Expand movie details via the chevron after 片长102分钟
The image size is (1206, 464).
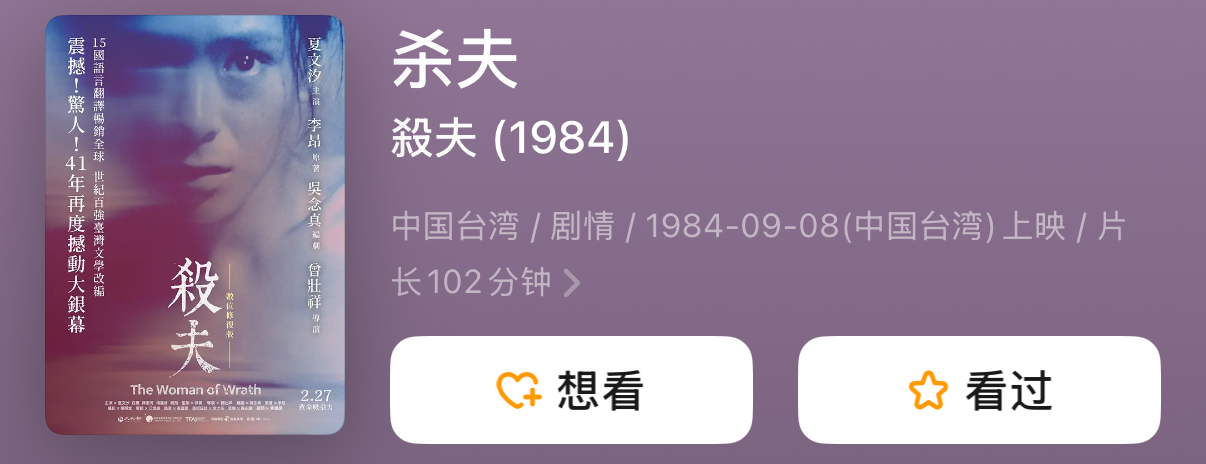pyautogui.click(x=572, y=284)
